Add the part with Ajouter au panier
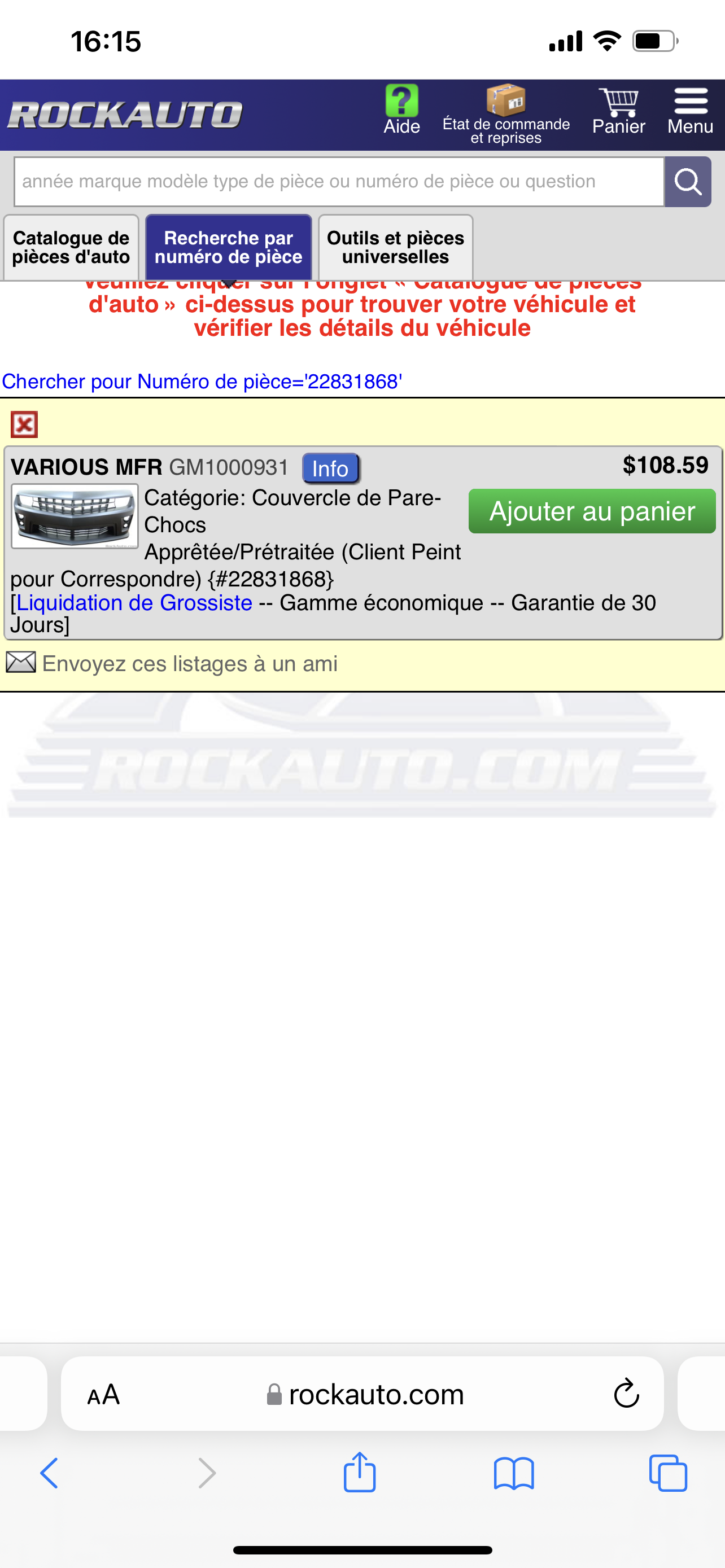Image resolution: width=725 pixels, height=1568 pixels. tap(592, 511)
